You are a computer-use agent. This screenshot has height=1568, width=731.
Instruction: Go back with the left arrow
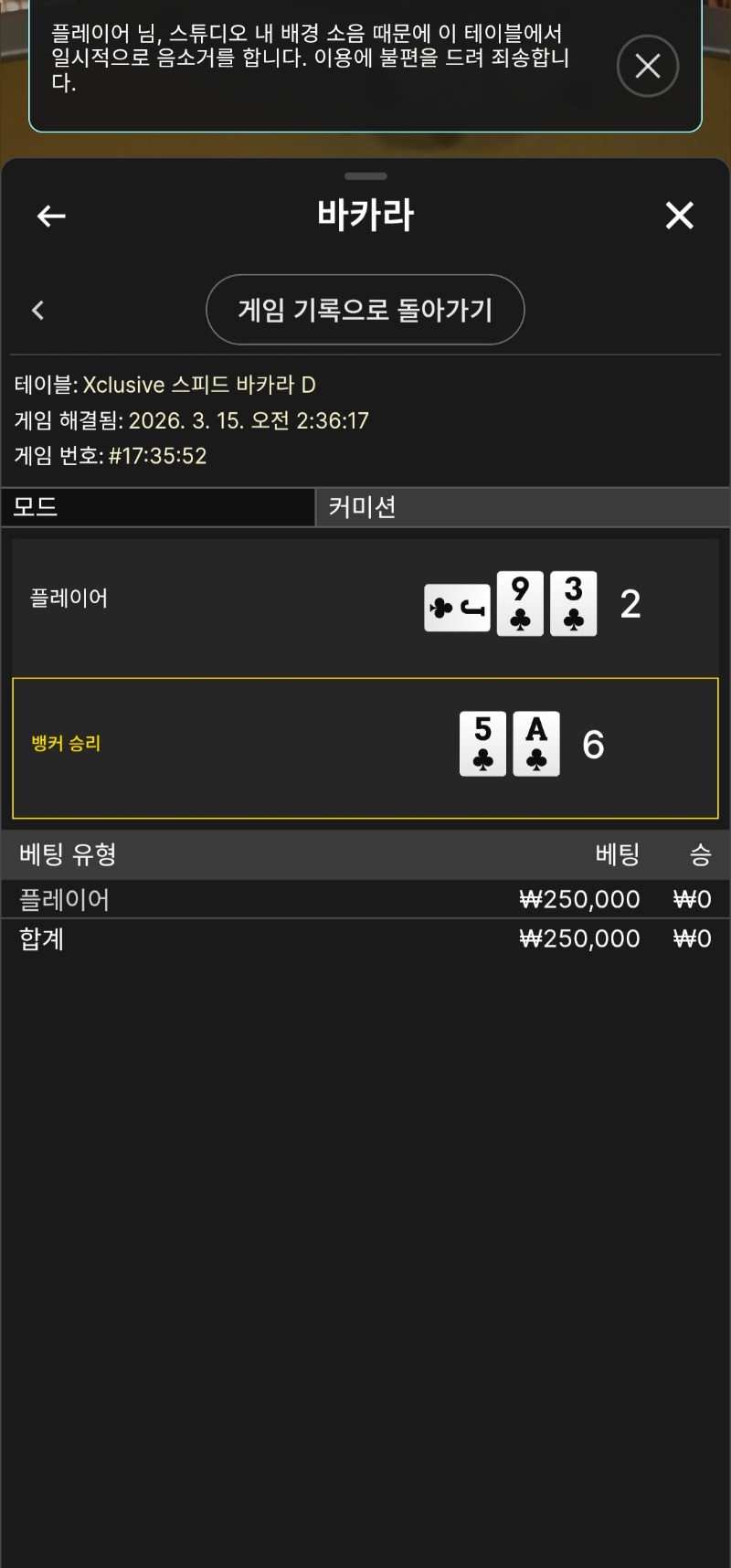(51, 216)
